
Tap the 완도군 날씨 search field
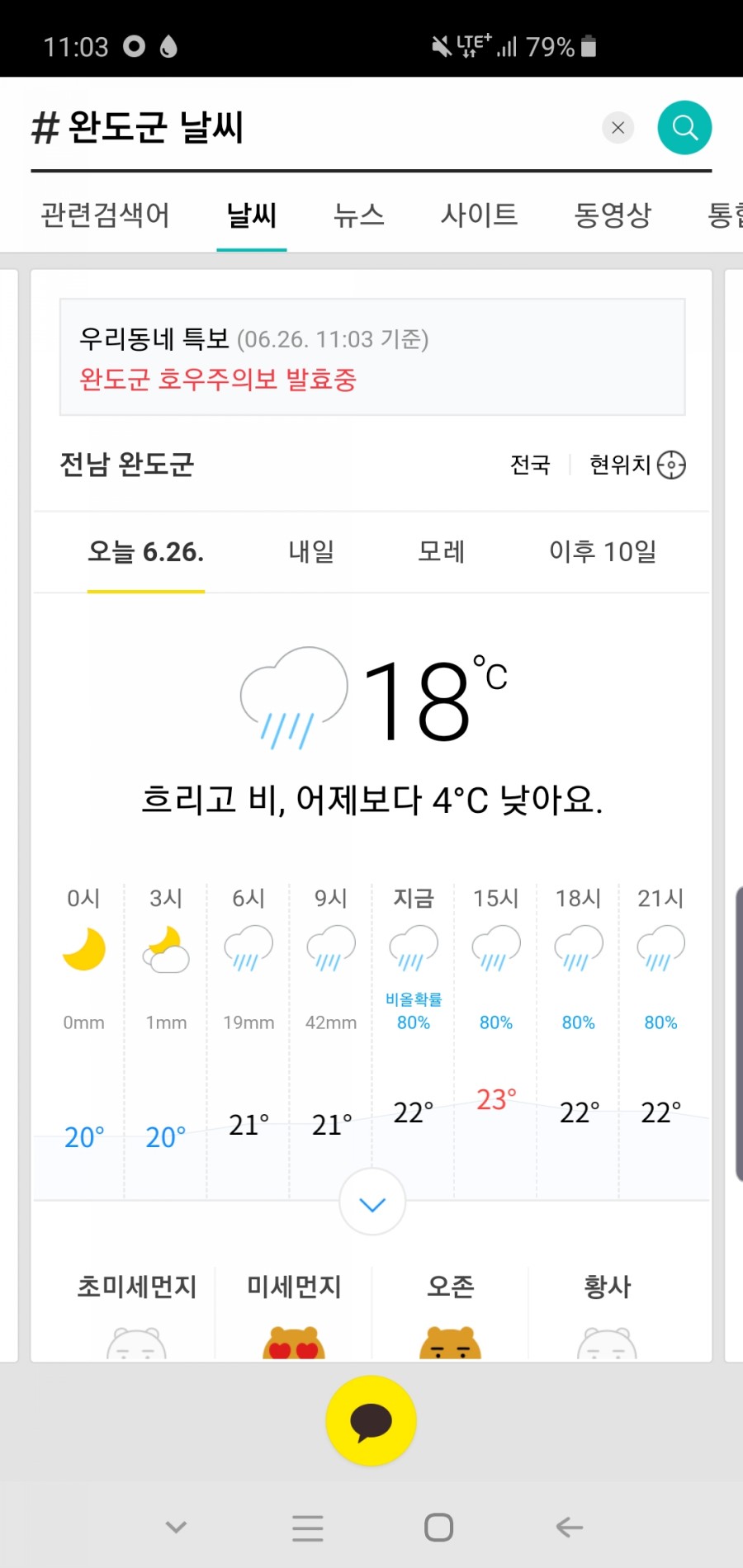314,128
